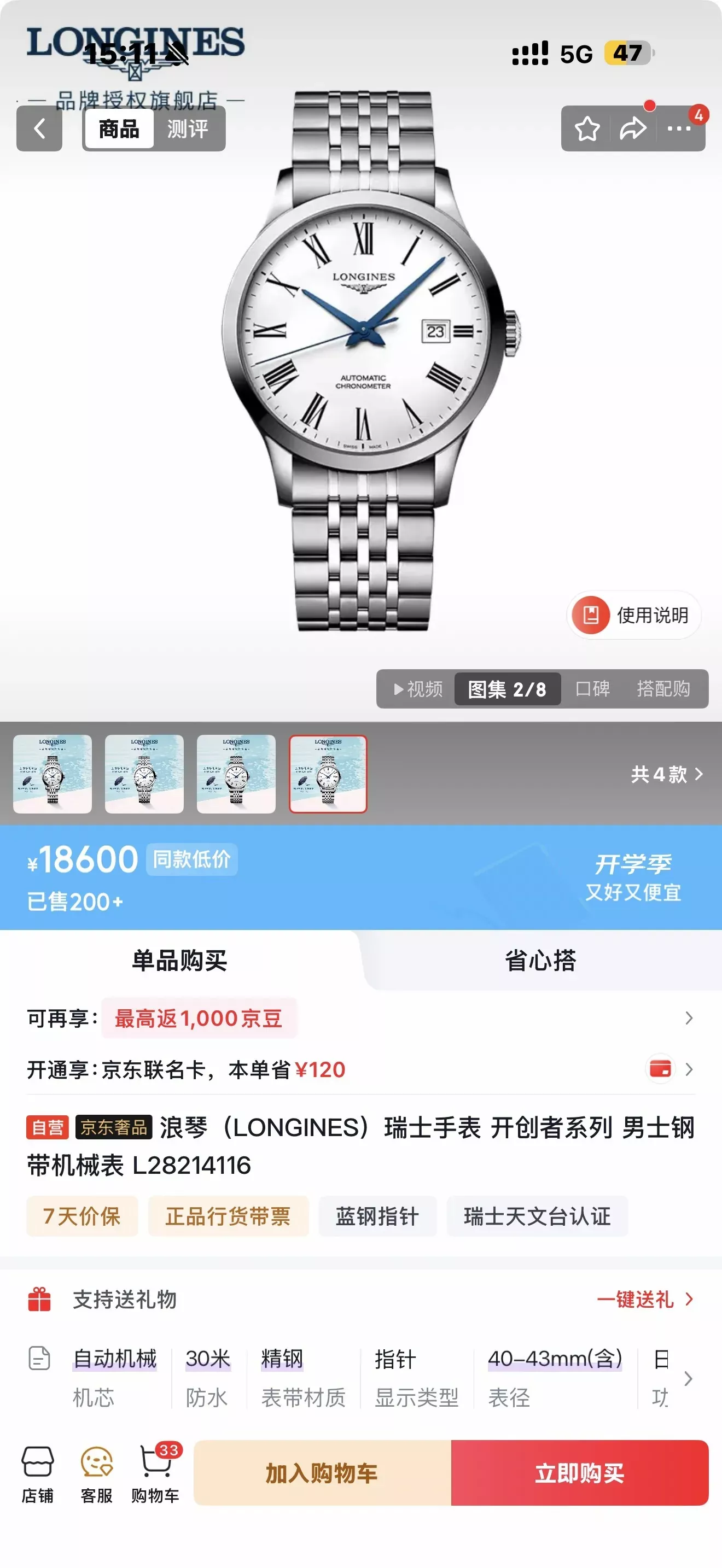Image resolution: width=722 pixels, height=1568 pixels.
Task: Tap 立即购买 to buy now
Action: tap(580, 1473)
